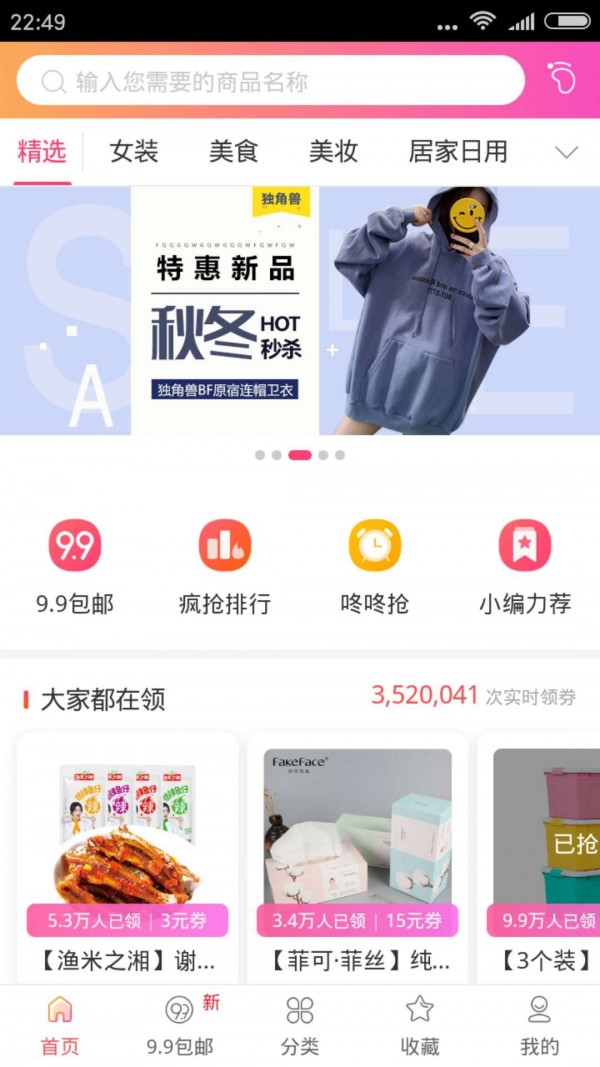
Task: Switch to the 分类 bottom tab
Action: (300, 1026)
